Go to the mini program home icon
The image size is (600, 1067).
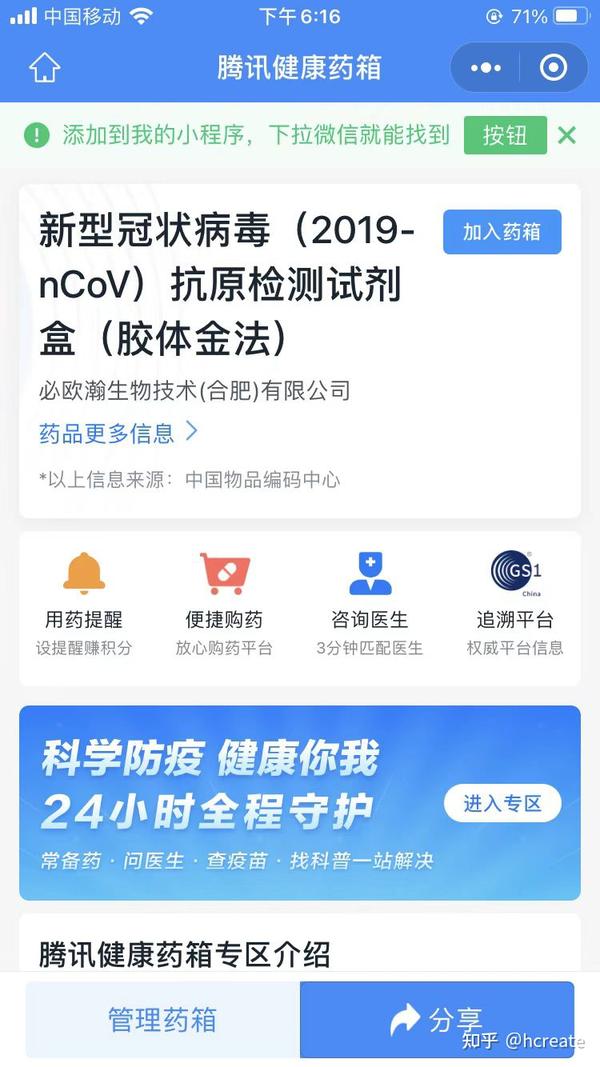pyautogui.click(x=45, y=68)
